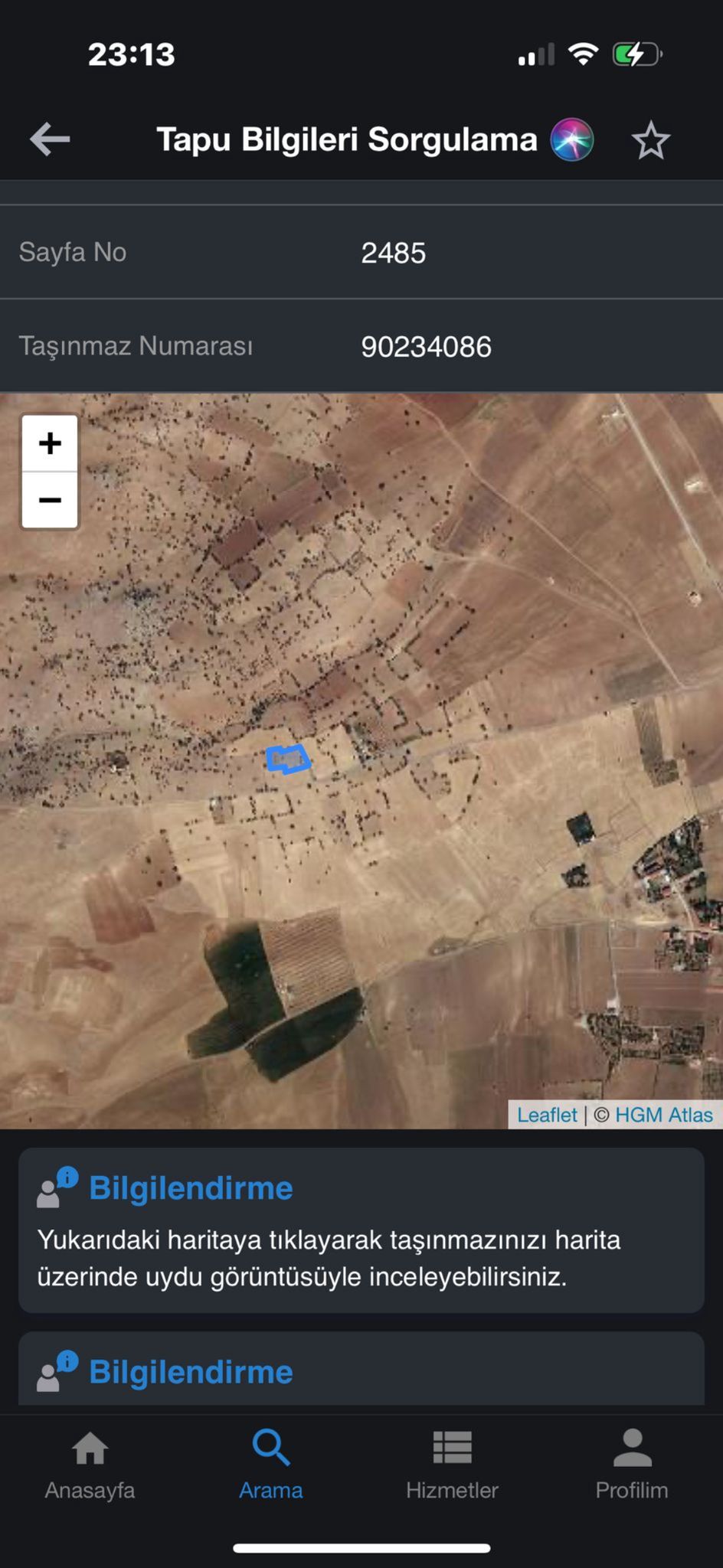Zoom out of the map
This screenshot has width=723, height=1568.
click(x=50, y=501)
